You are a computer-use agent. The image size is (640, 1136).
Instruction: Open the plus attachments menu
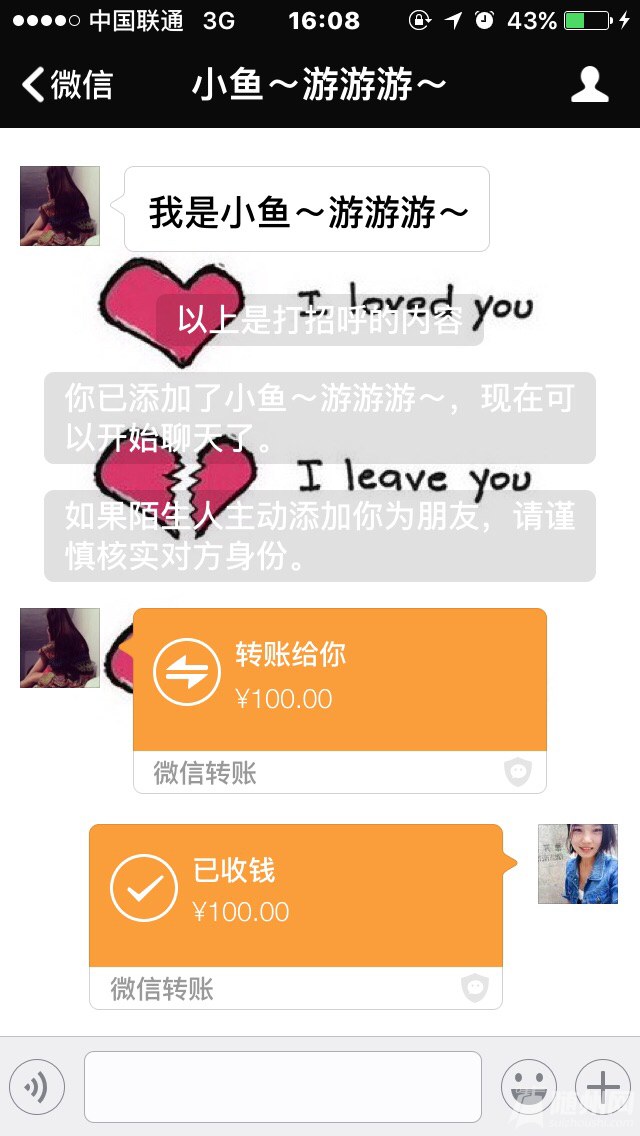(602, 1086)
